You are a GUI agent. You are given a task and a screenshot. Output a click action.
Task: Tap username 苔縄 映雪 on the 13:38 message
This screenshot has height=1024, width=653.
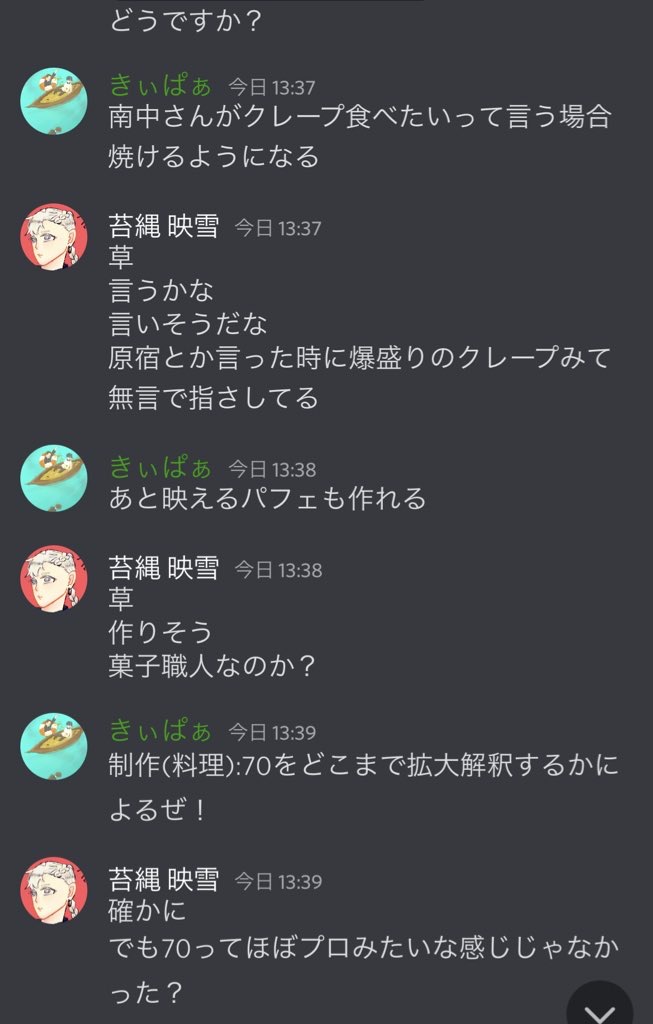(163, 568)
